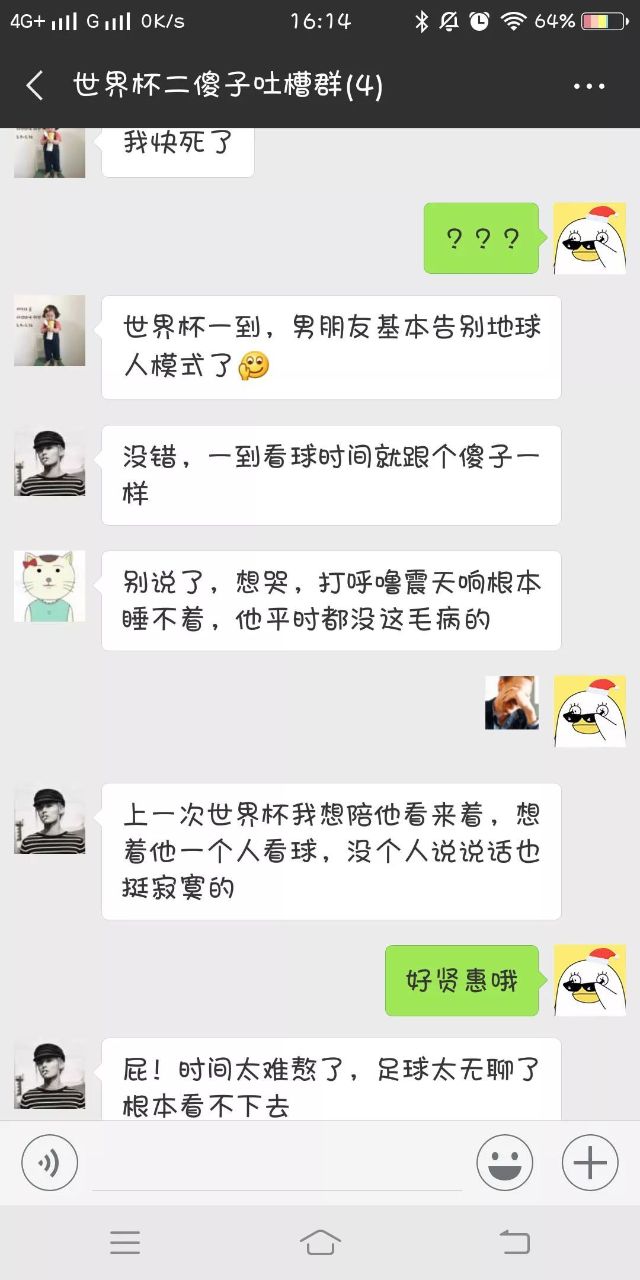Go back from the group chat
This screenshot has height=1280, width=640.
pyautogui.click(x=35, y=86)
